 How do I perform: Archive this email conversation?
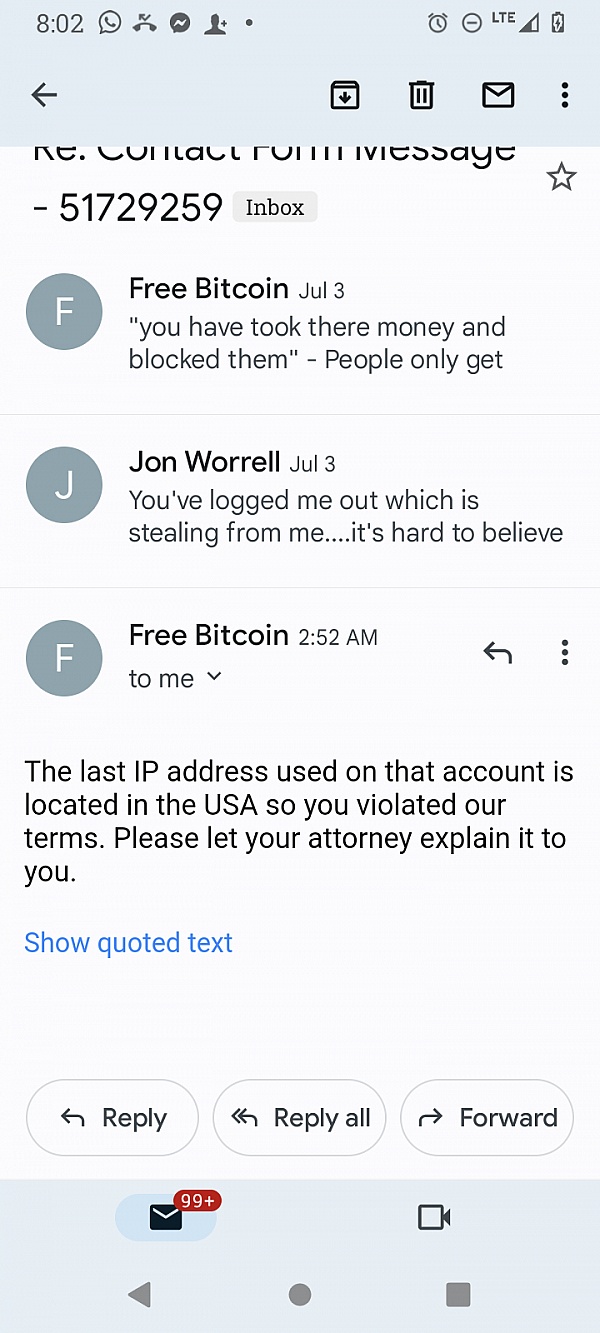coord(345,95)
